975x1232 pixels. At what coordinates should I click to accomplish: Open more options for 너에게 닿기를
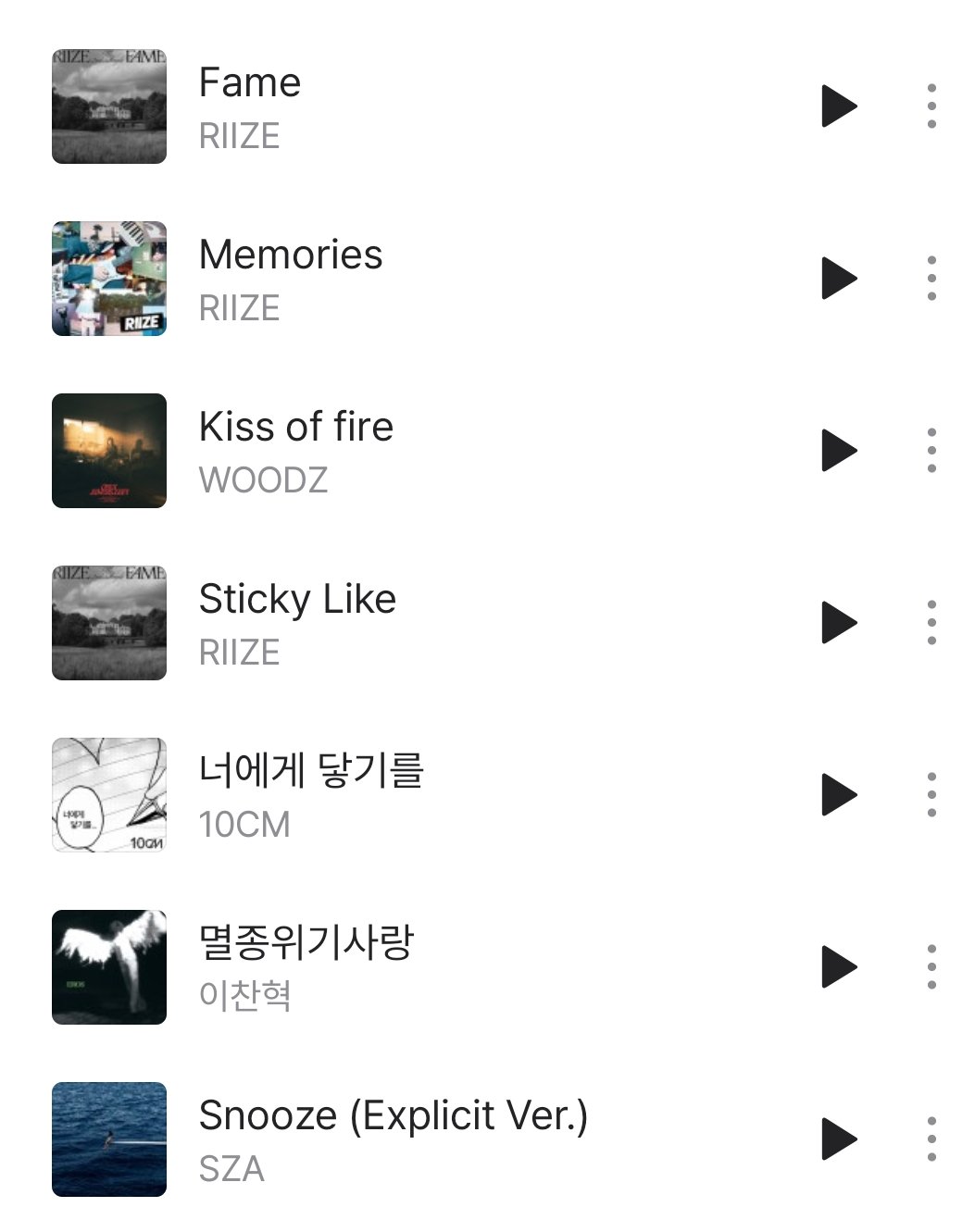pyautogui.click(x=931, y=795)
